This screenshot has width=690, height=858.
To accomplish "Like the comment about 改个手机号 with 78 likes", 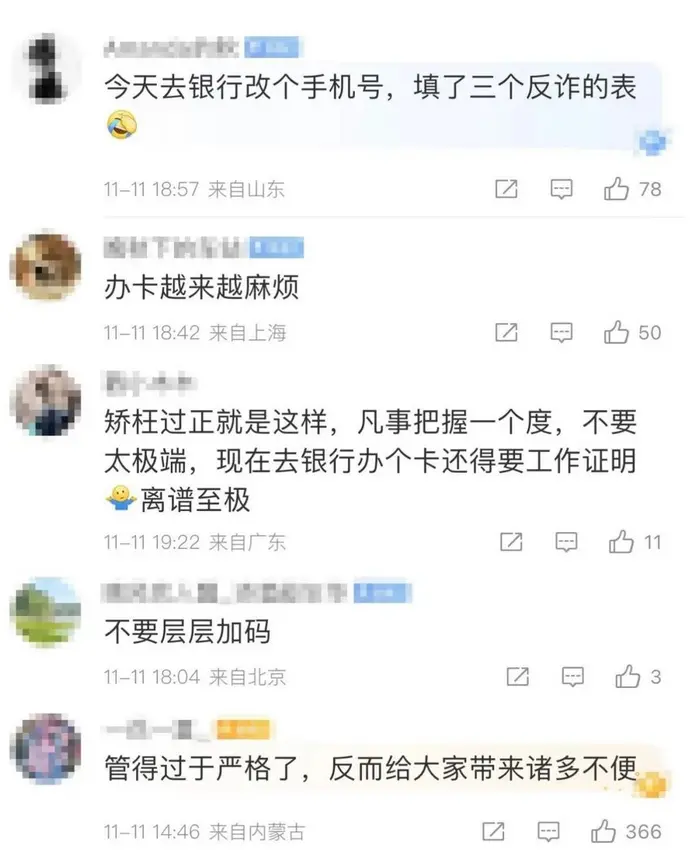I will pos(616,189).
